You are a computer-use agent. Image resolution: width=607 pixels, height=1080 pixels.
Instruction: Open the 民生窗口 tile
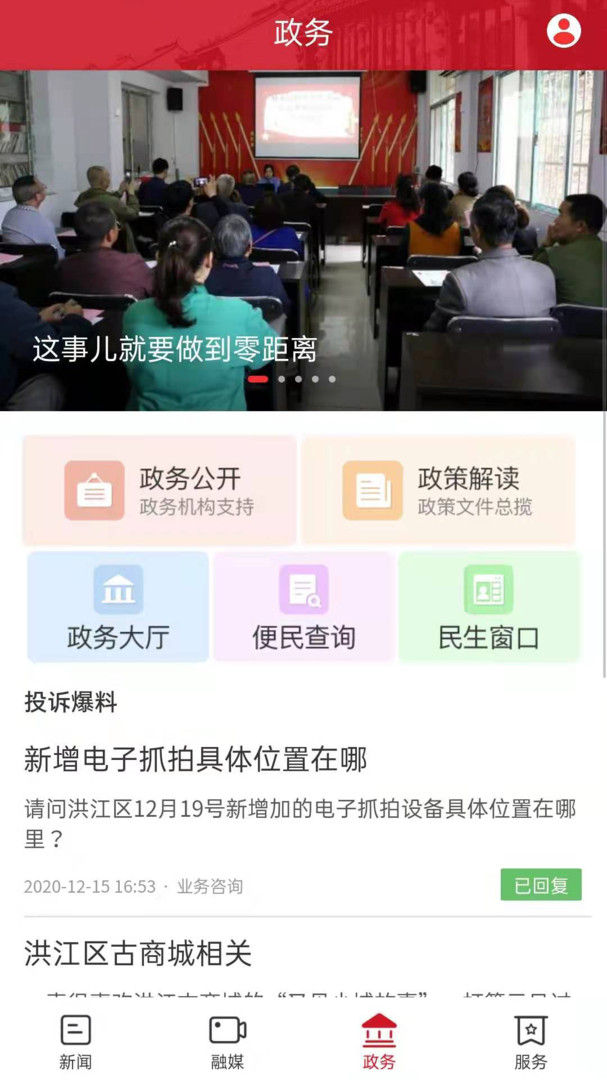489,607
